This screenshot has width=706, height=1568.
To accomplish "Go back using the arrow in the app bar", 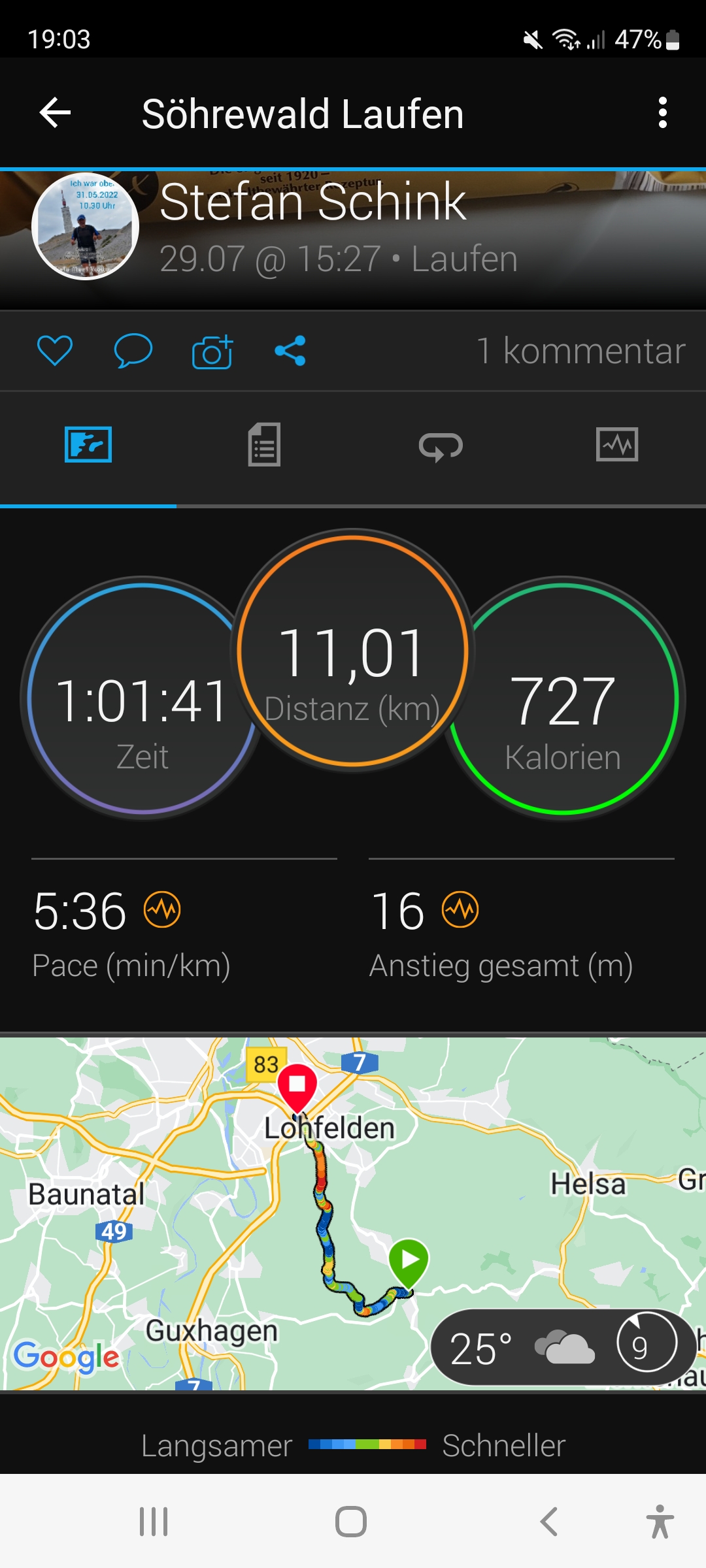I will 56,113.
